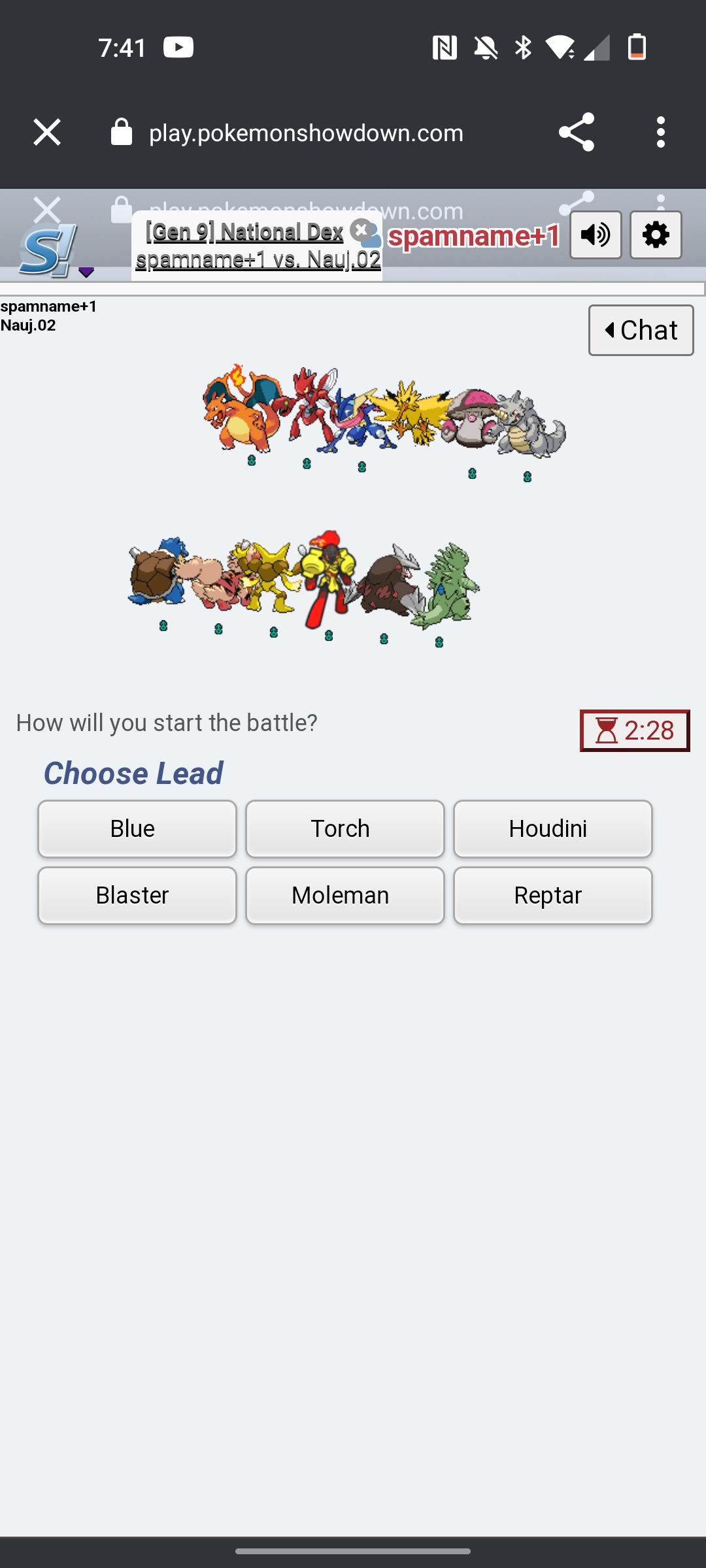The width and height of the screenshot is (706, 1568).
Task: Open the options gear
Action: [656, 235]
